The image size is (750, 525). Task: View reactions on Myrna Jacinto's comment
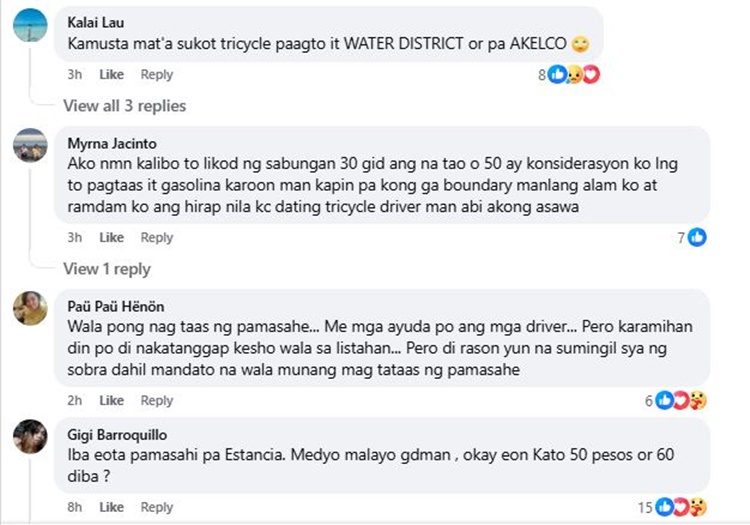(x=691, y=237)
